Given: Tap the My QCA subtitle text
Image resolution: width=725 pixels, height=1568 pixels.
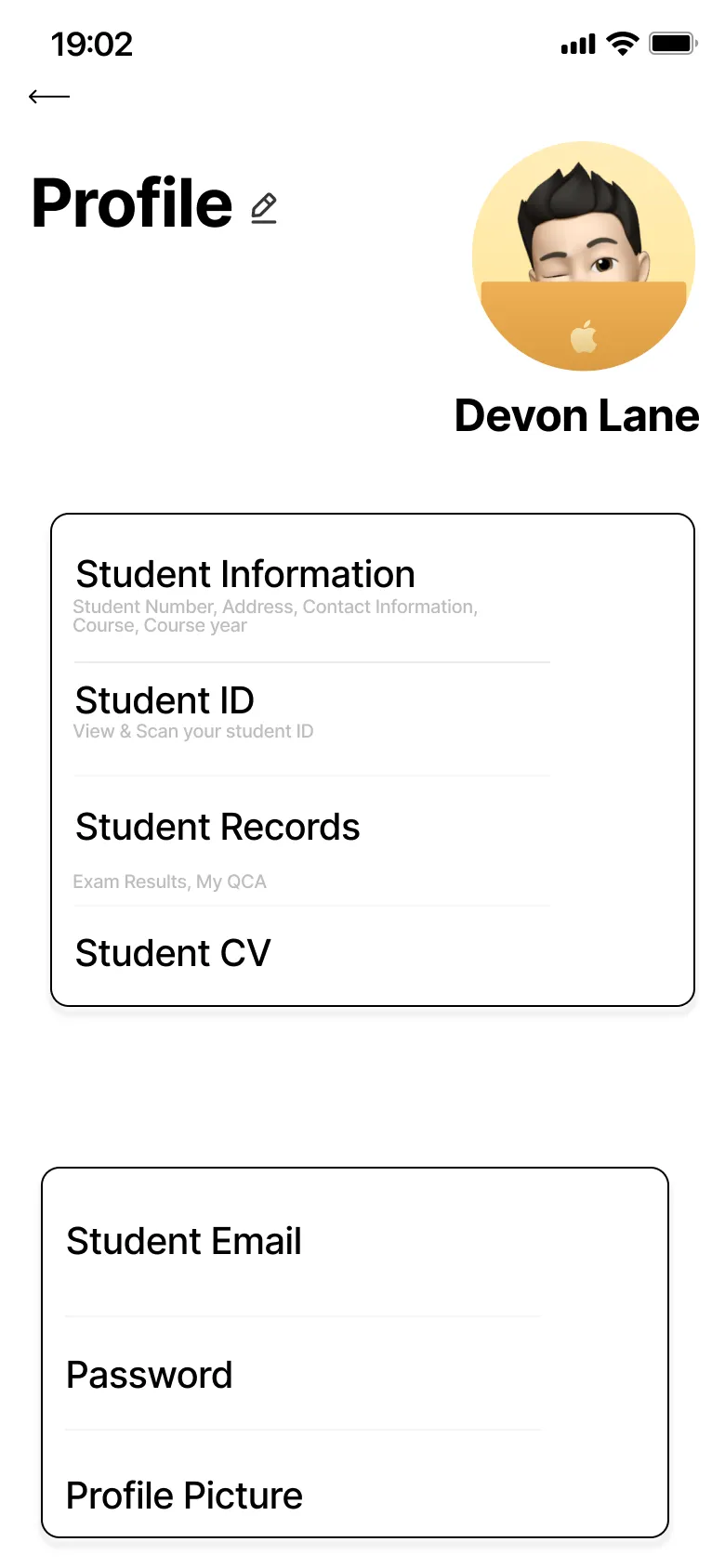Looking at the screenshot, I should point(233,882).
